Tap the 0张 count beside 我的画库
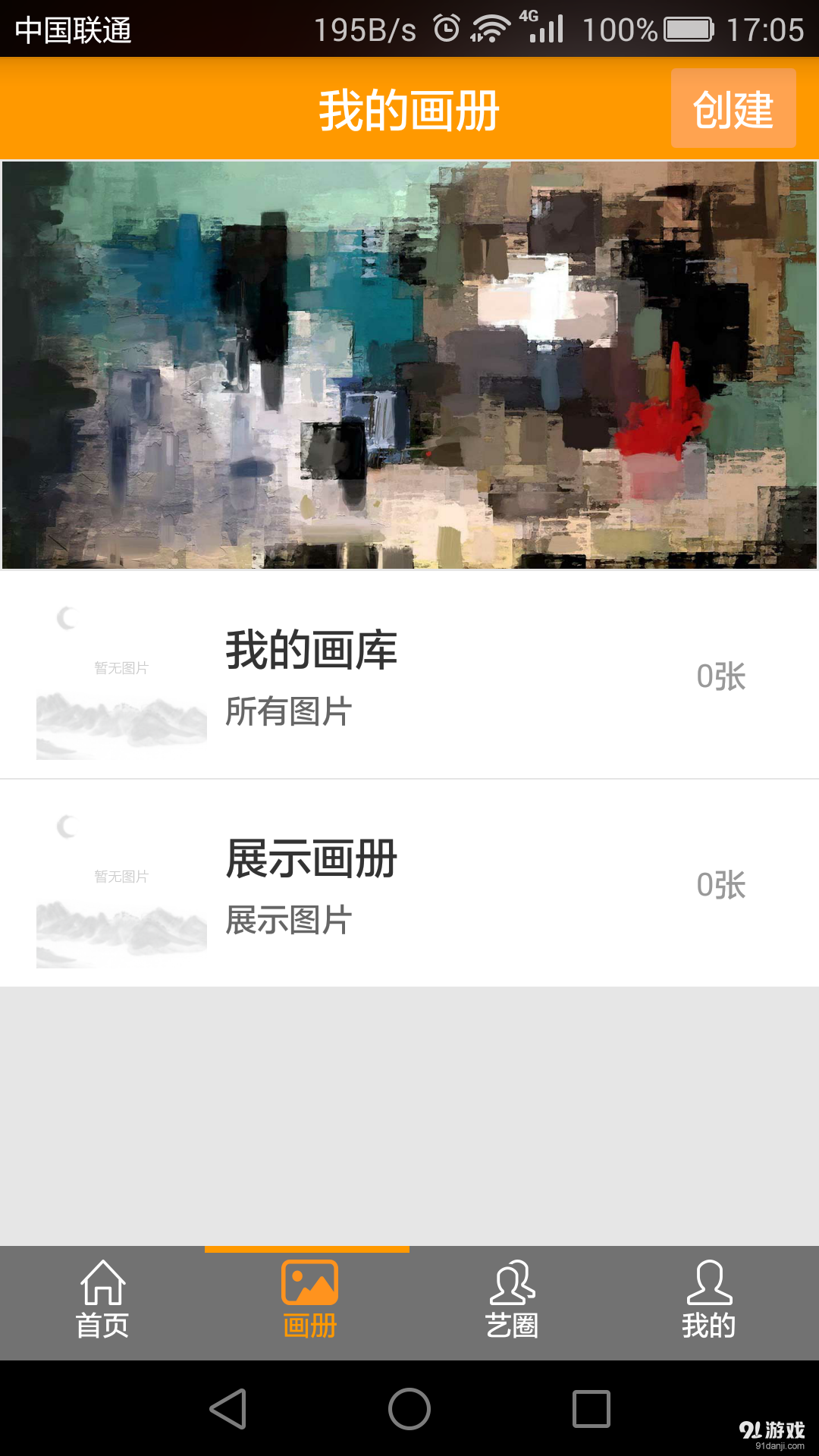The width and height of the screenshot is (819, 1456). (x=720, y=677)
